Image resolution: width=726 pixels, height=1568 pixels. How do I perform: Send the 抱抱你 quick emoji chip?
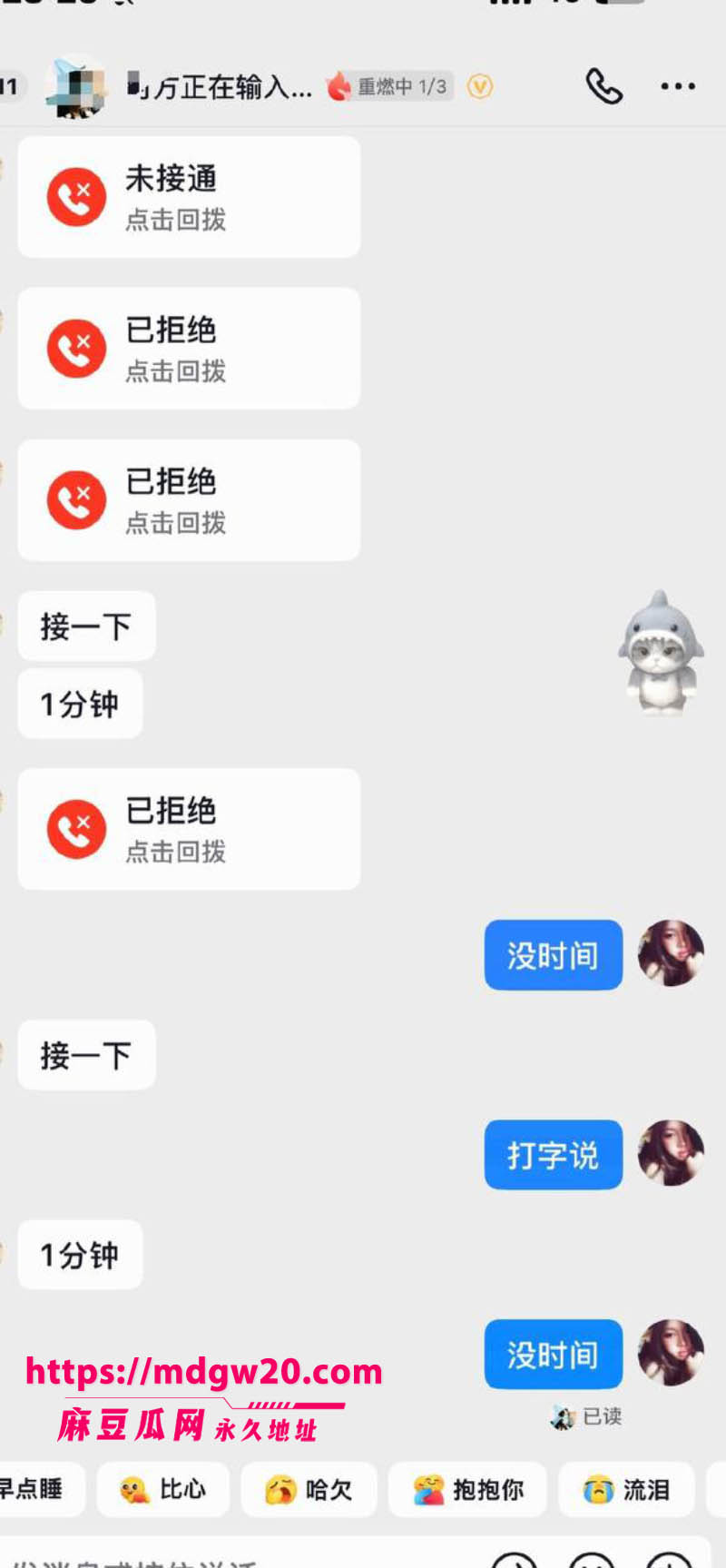467,1489
